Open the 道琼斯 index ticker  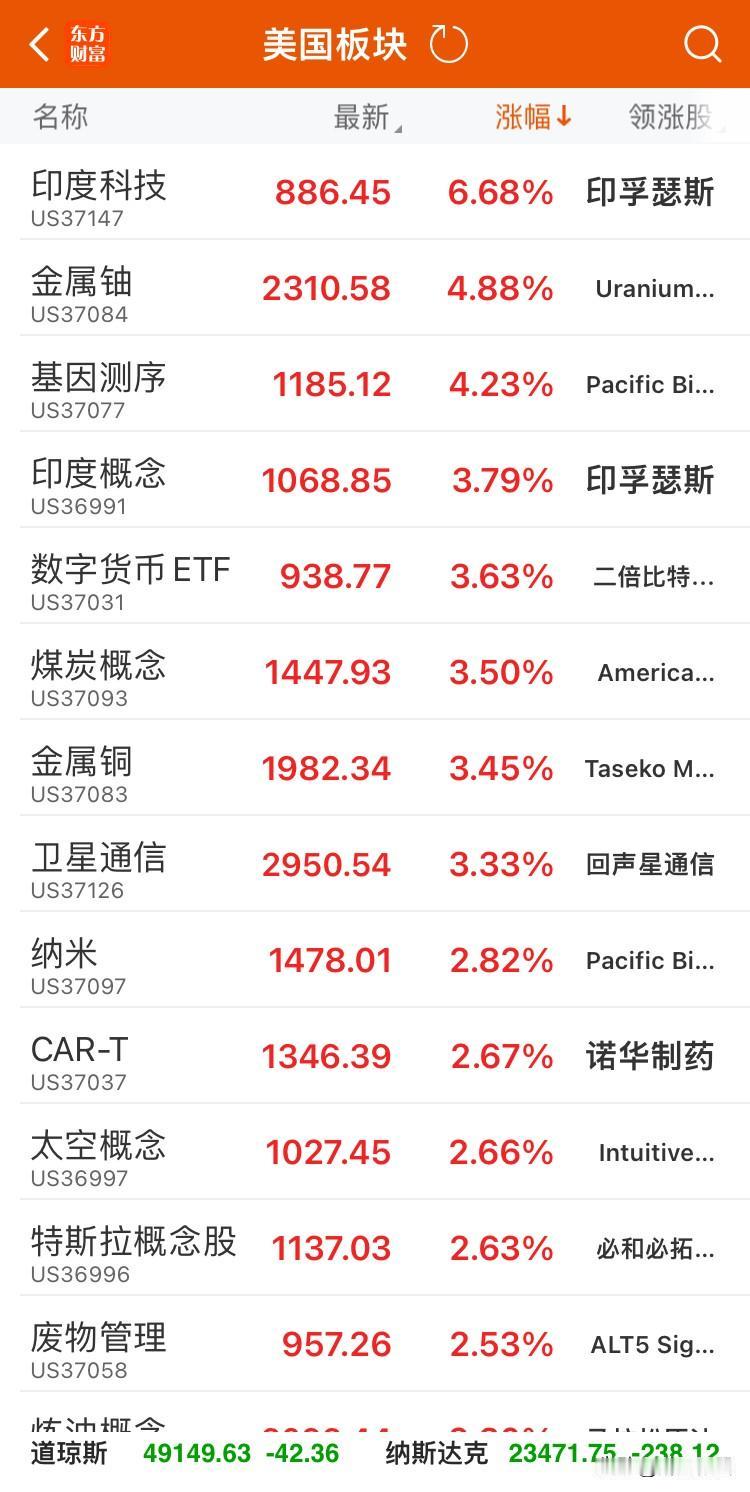coord(185,1453)
